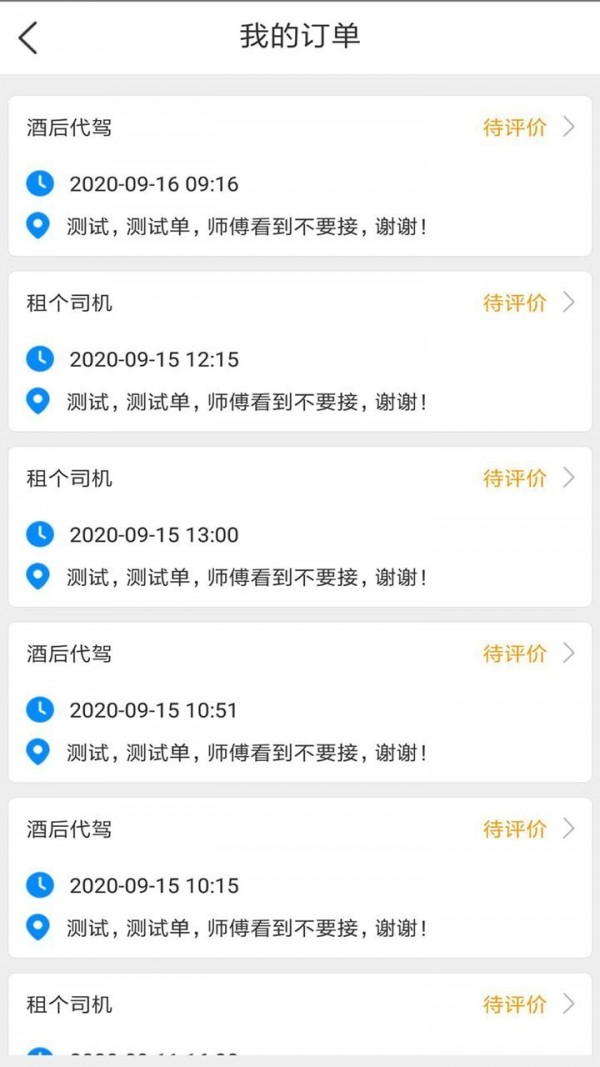View the 租个司机 order dated 2020-09-15 13:00
The image size is (600, 1067).
tap(300, 527)
